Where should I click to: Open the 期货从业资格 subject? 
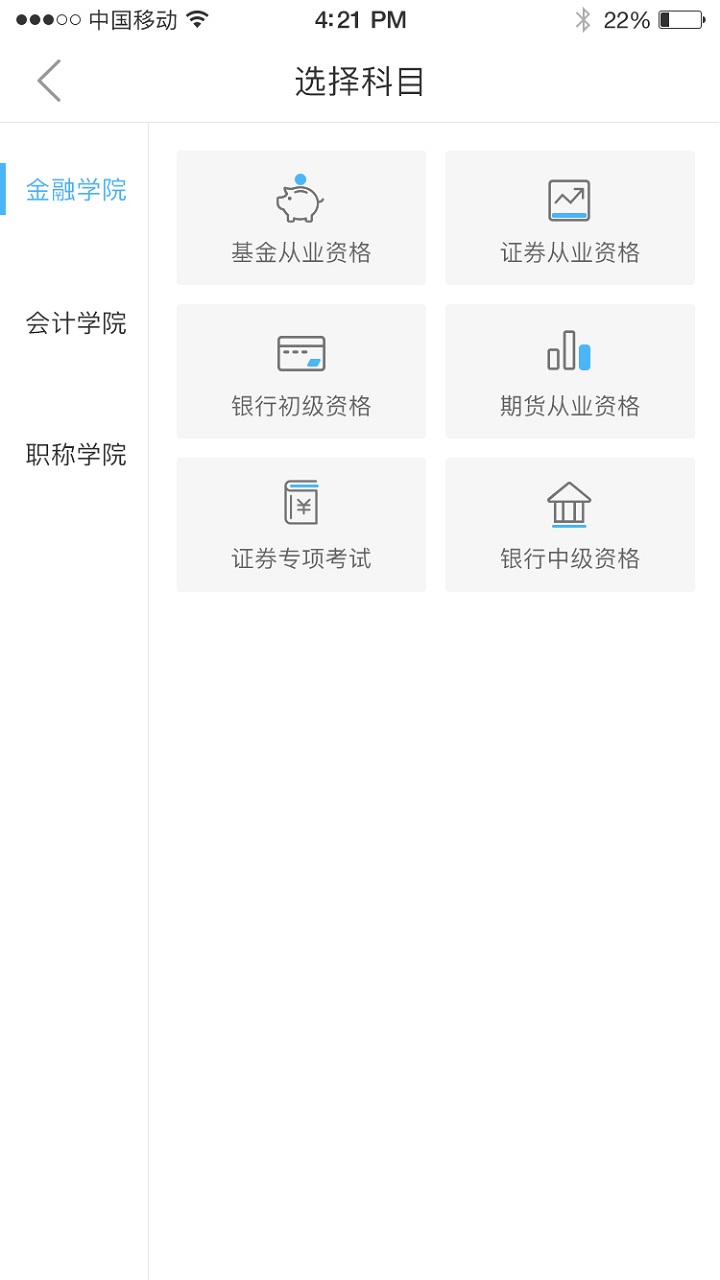[570, 371]
